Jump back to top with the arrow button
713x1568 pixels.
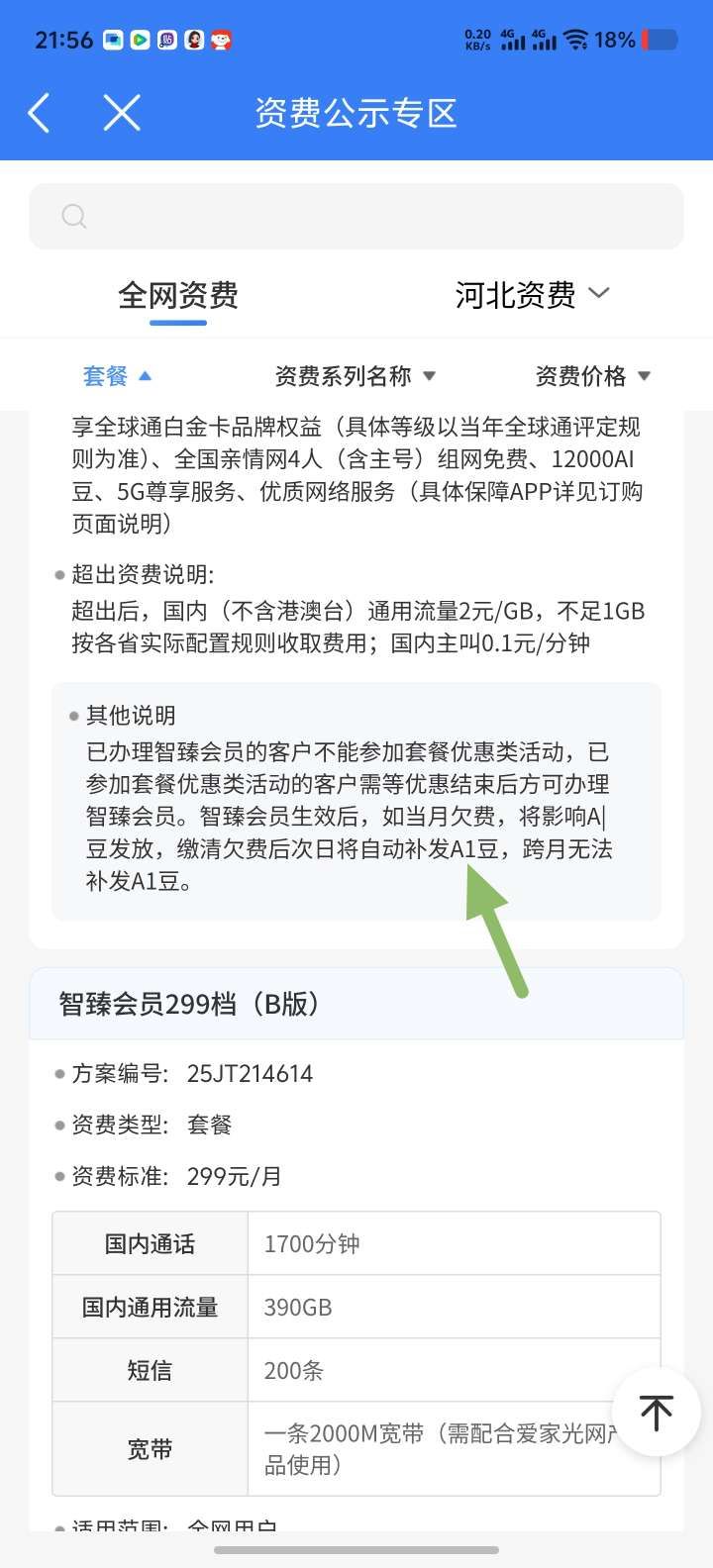pos(656,1412)
